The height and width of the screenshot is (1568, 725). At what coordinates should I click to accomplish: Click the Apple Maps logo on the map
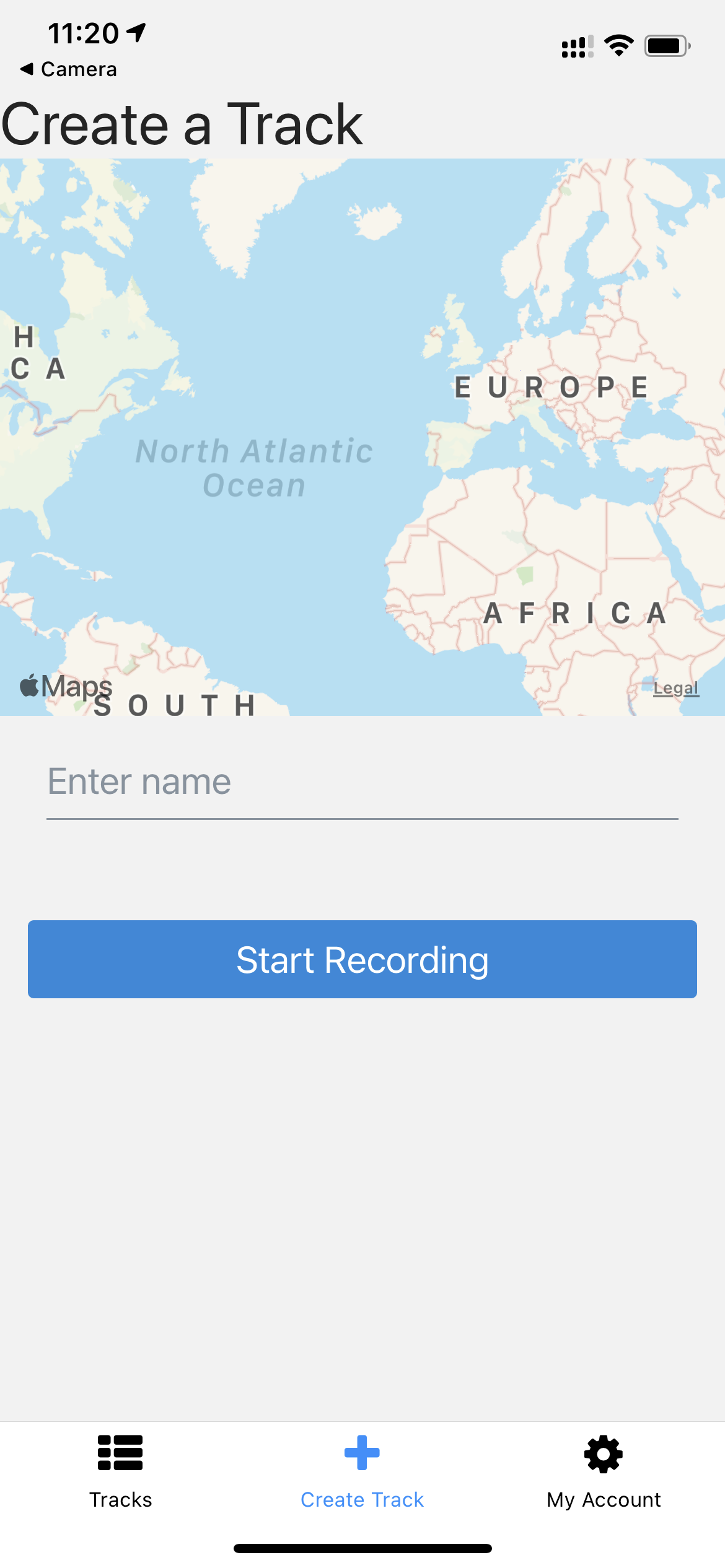click(x=64, y=684)
